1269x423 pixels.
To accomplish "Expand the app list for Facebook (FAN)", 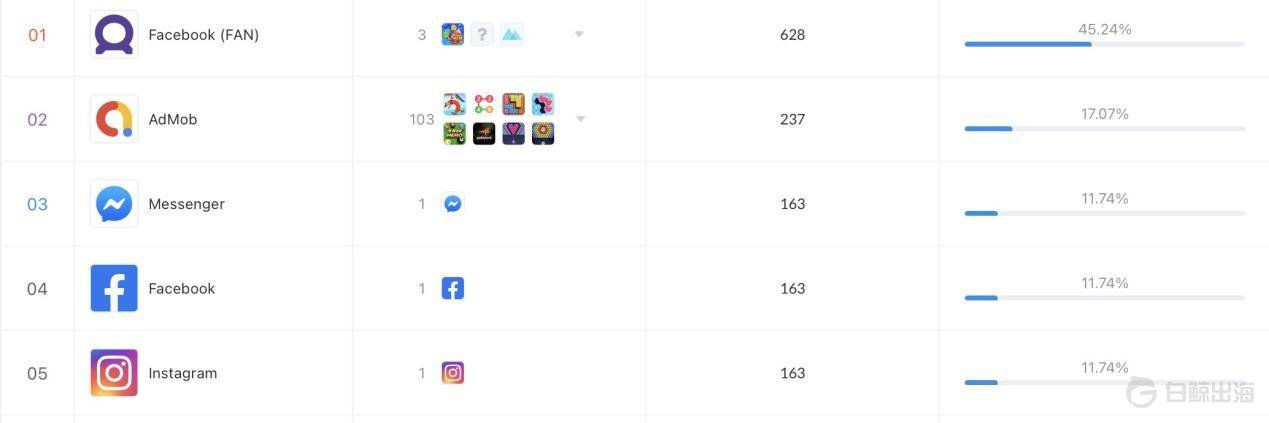I will pos(579,35).
